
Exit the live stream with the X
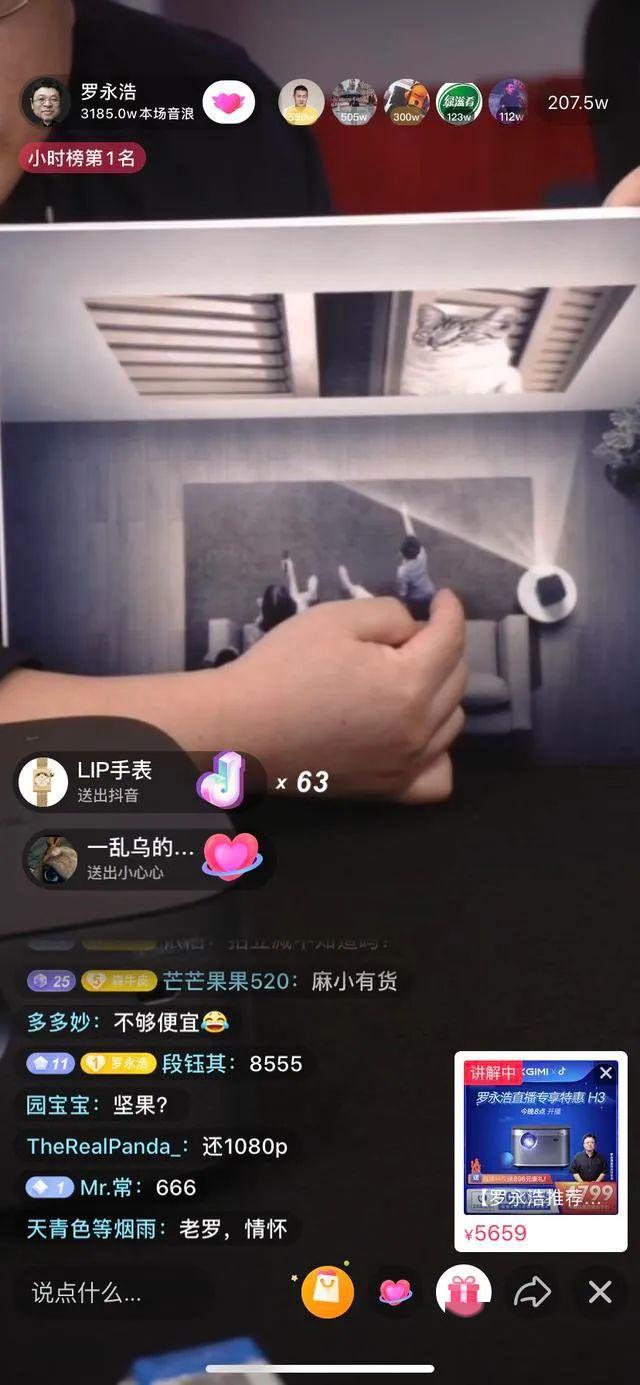click(600, 1292)
